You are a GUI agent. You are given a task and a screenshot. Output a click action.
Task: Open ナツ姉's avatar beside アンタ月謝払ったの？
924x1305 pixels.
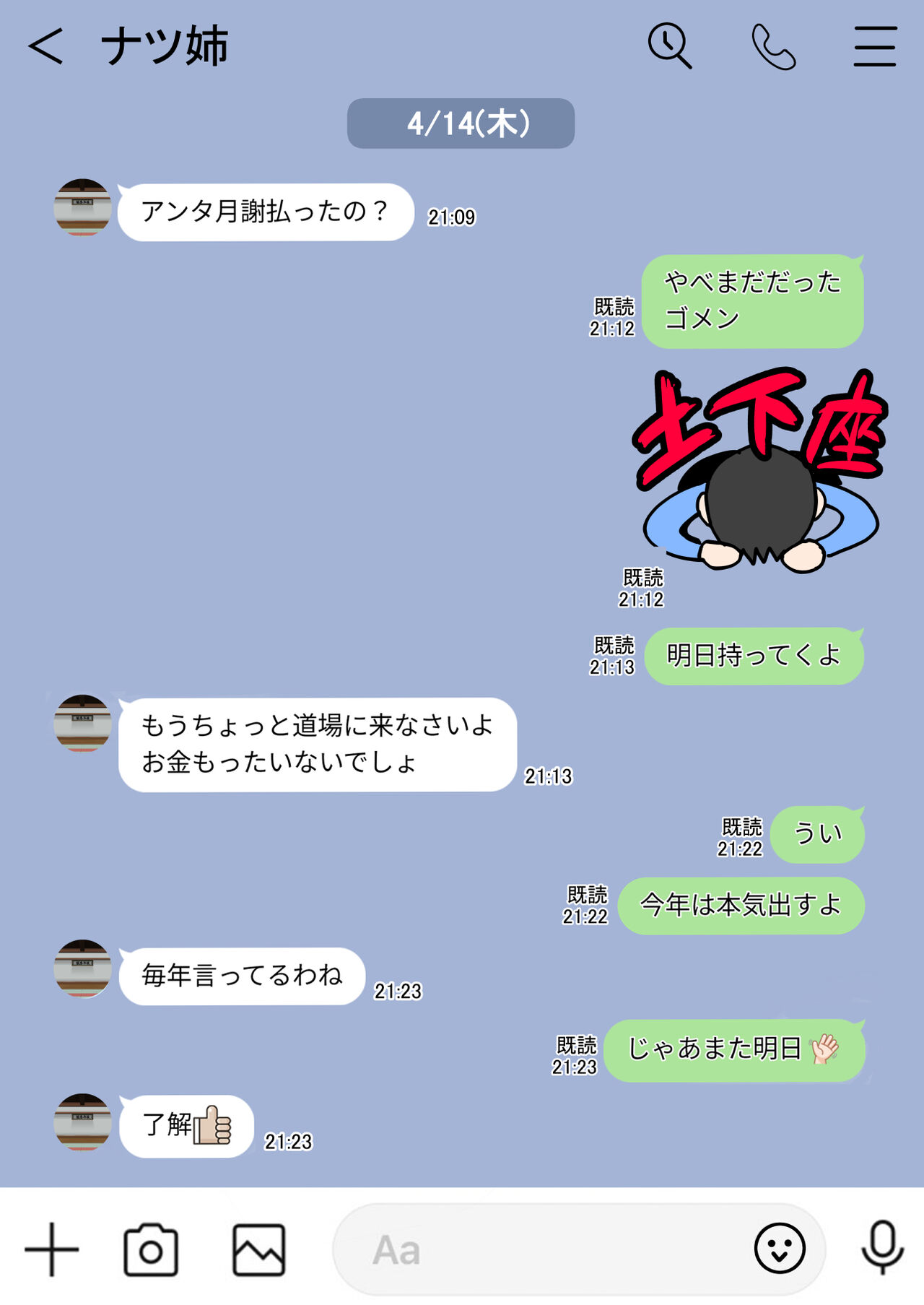pyautogui.click(x=83, y=208)
